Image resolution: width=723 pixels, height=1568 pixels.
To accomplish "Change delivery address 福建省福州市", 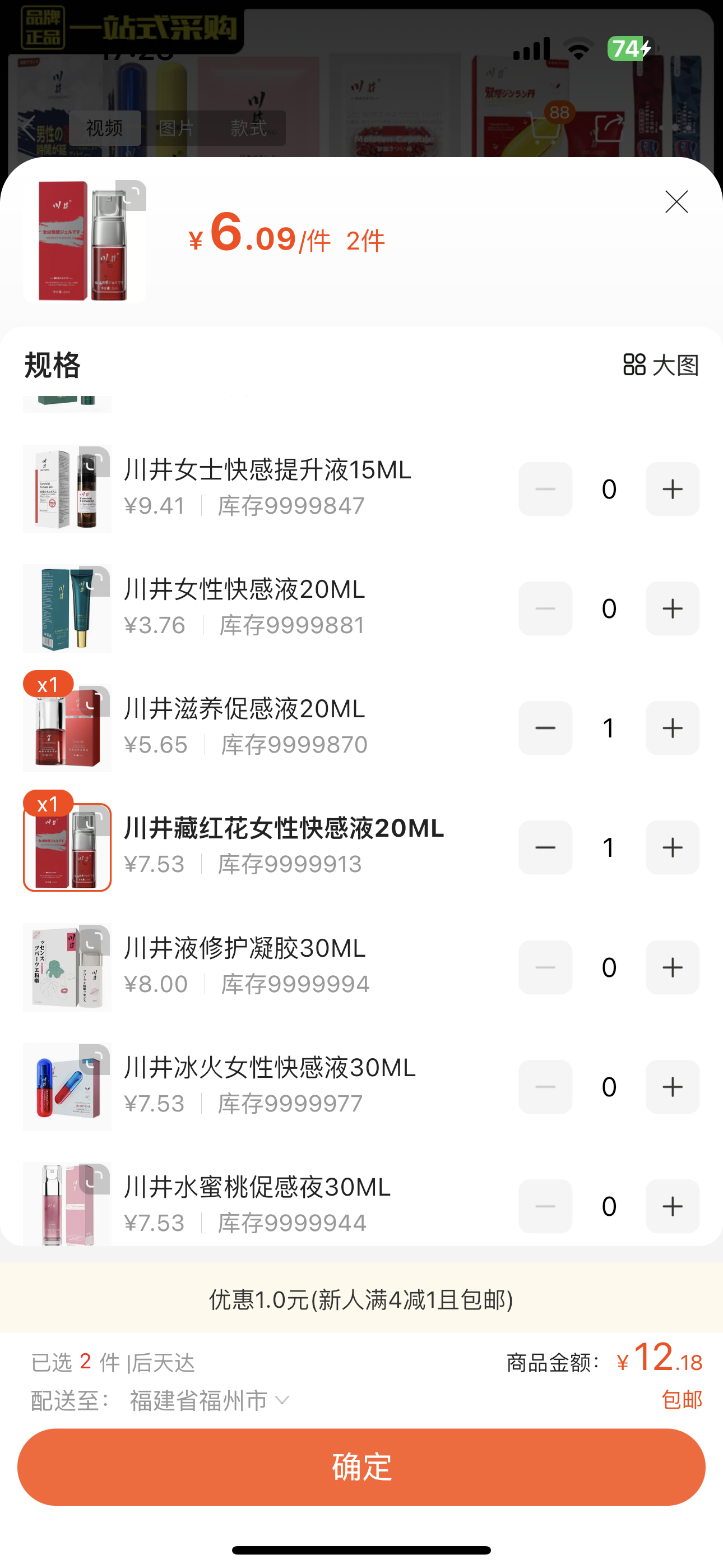I will pyautogui.click(x=208, y=1400).
